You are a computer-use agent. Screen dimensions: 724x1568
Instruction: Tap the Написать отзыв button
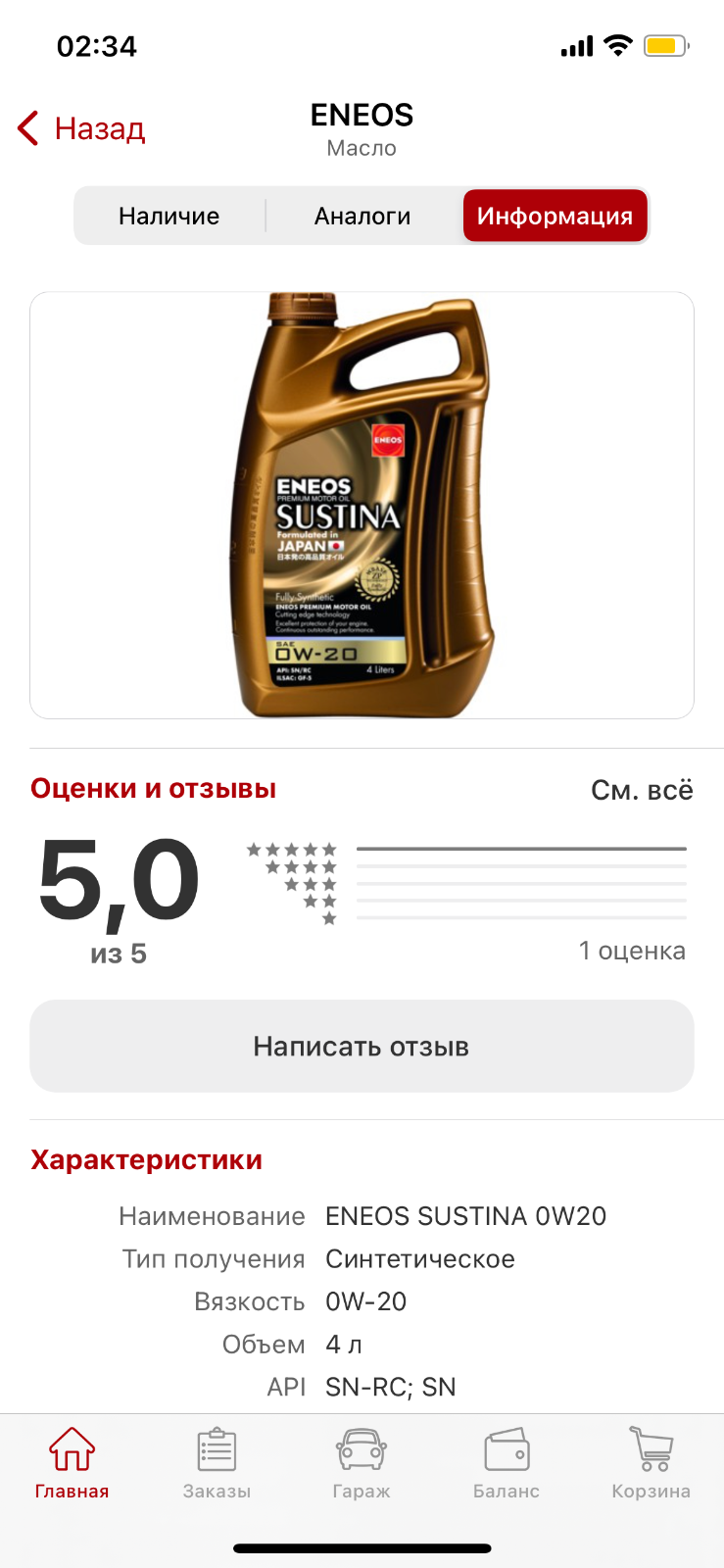(362, 1046)
